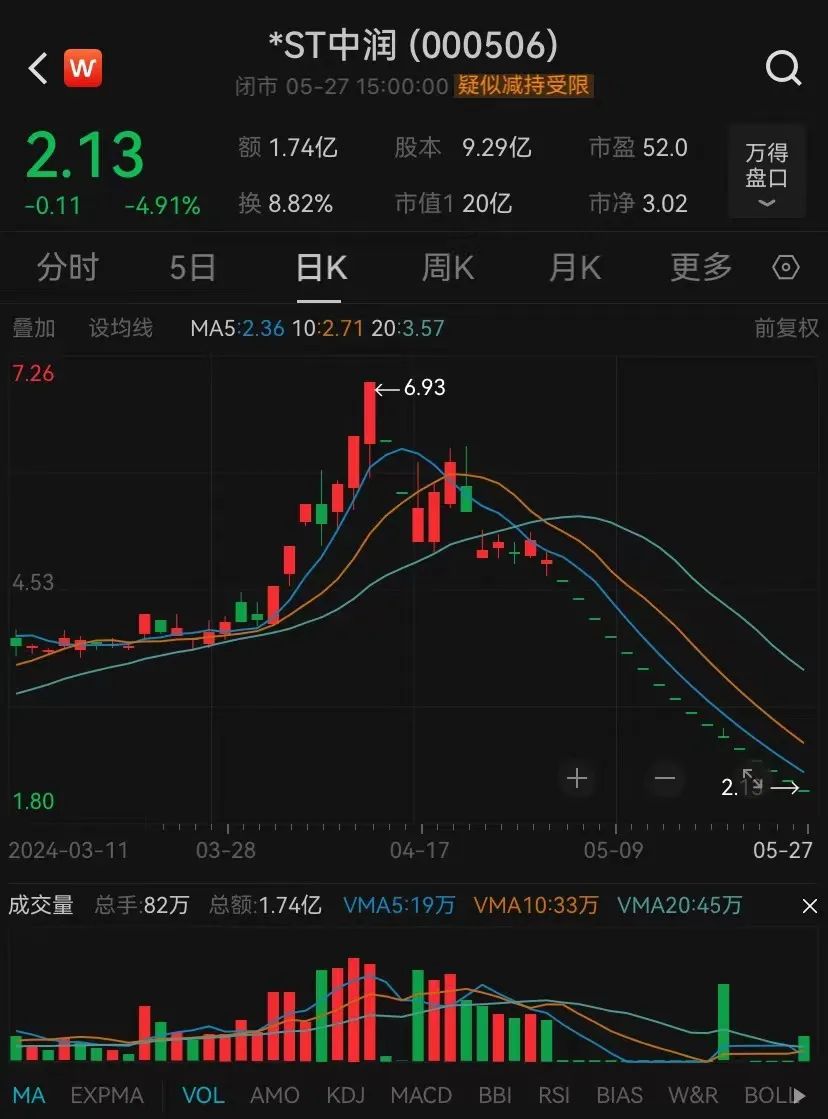Image resolution: width=828 pixels, height=1119 pixels.
Task: Expand the 万得盘口 panel
Action: coord(767,172)
